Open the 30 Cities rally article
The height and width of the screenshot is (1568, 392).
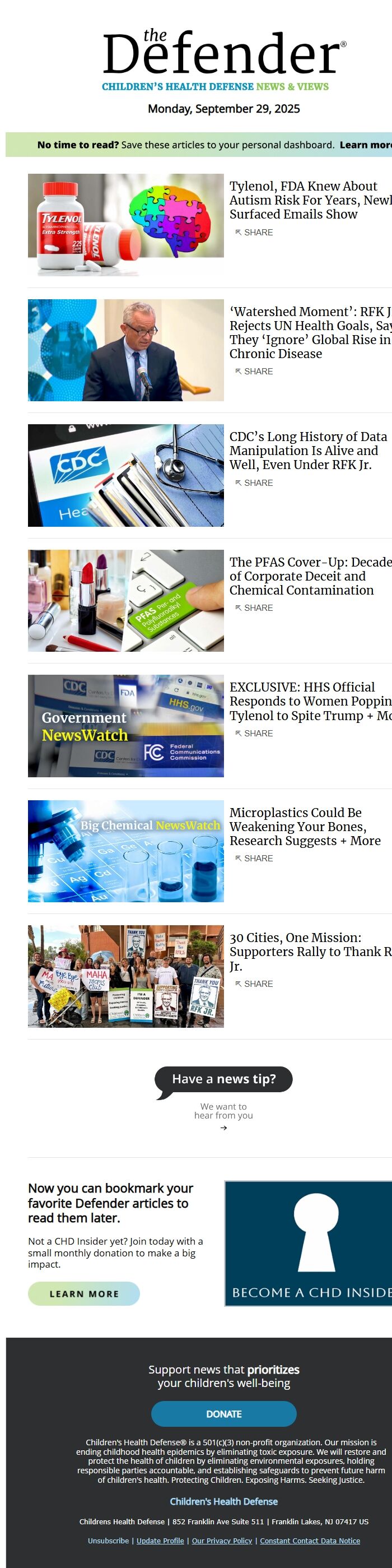click(x=310, y=952)
